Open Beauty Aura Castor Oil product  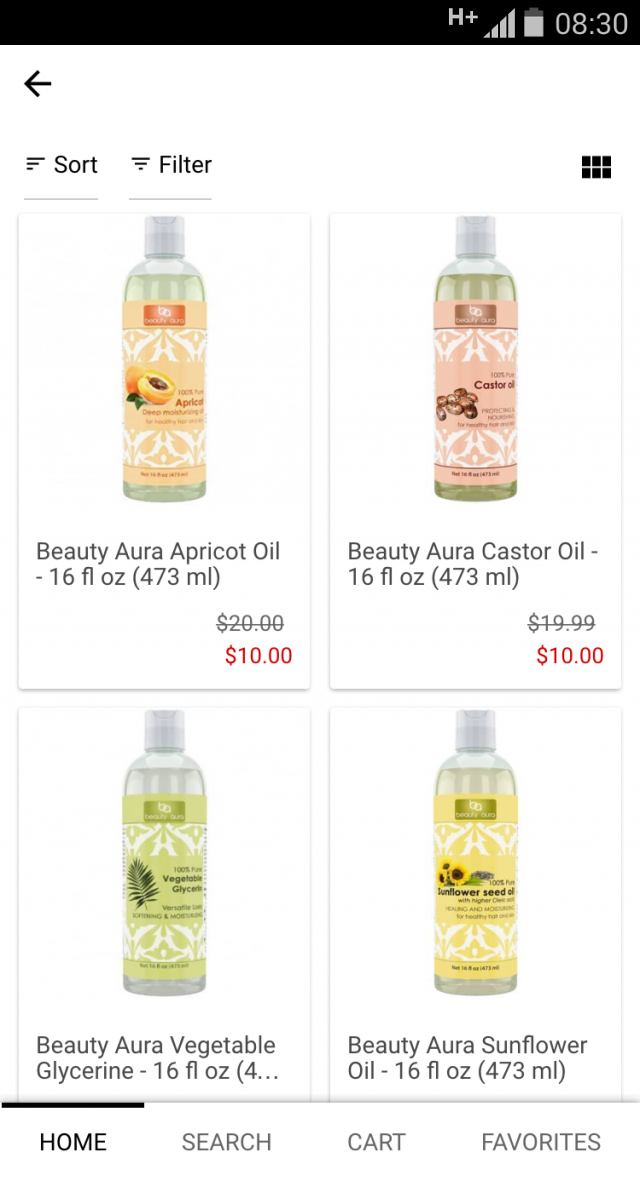click(476, 450)
